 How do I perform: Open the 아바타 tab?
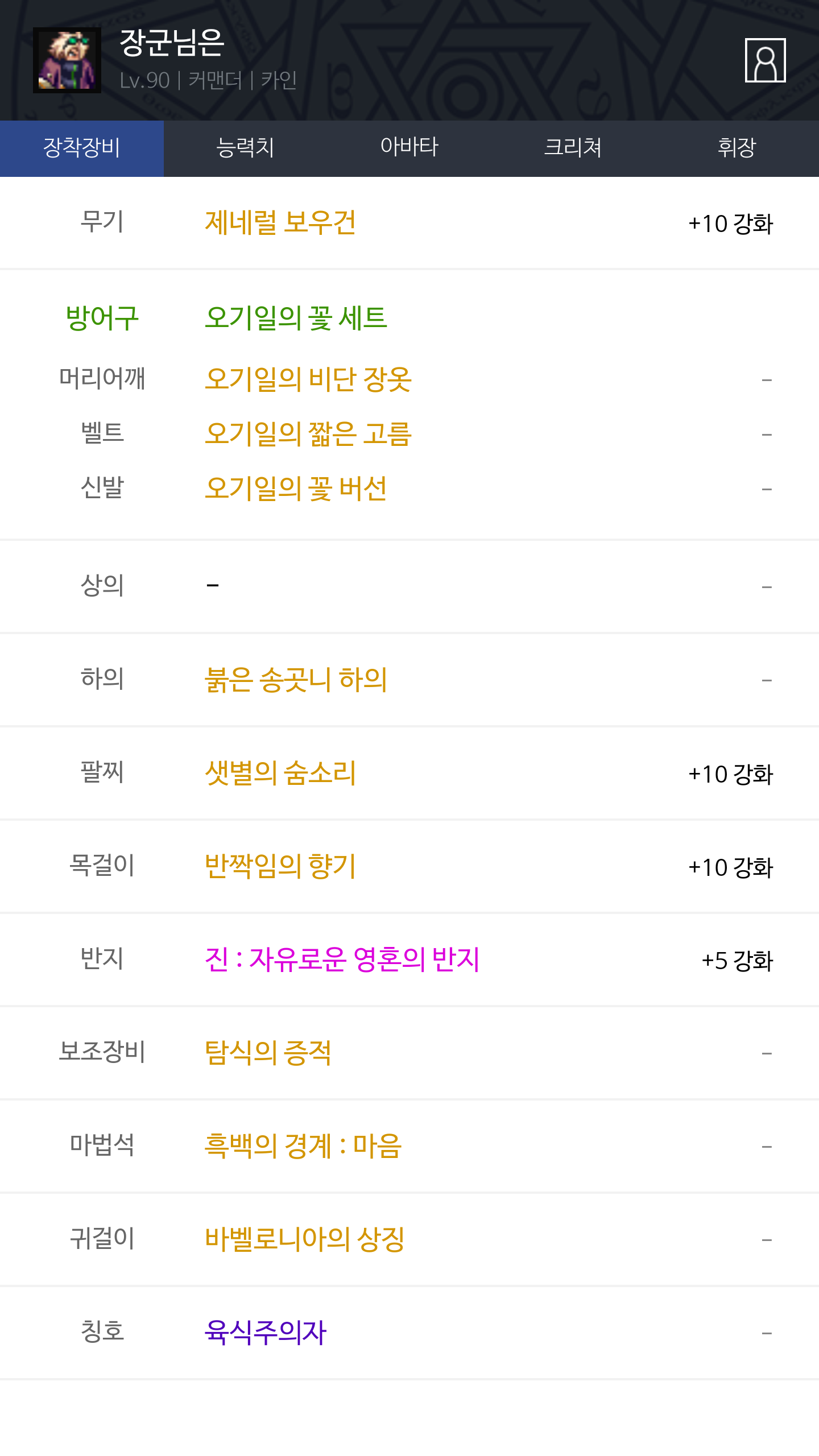pos(409,148)
